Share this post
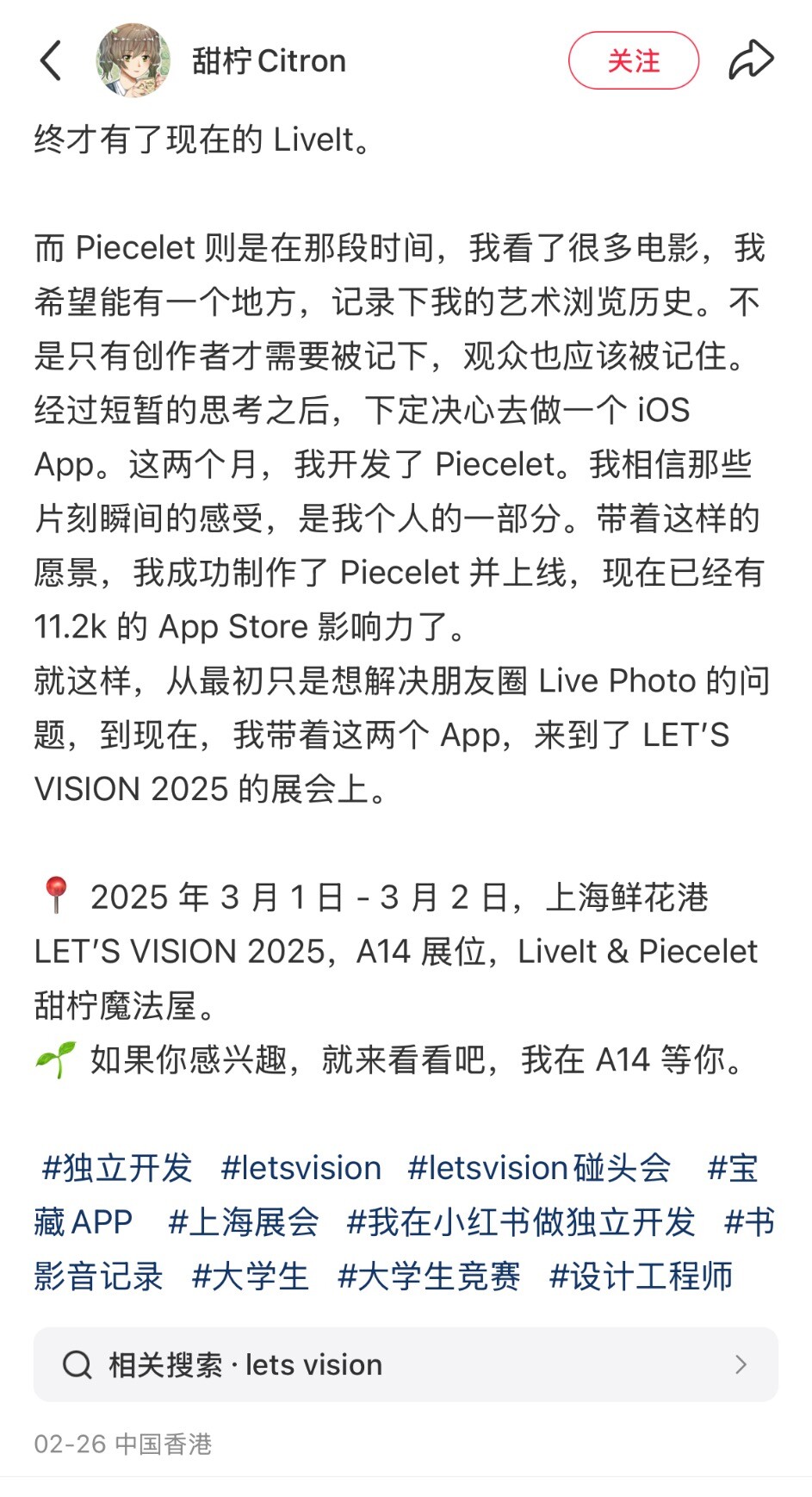The height and width of the screenshot is (1497, 812). tap(751, 61)
